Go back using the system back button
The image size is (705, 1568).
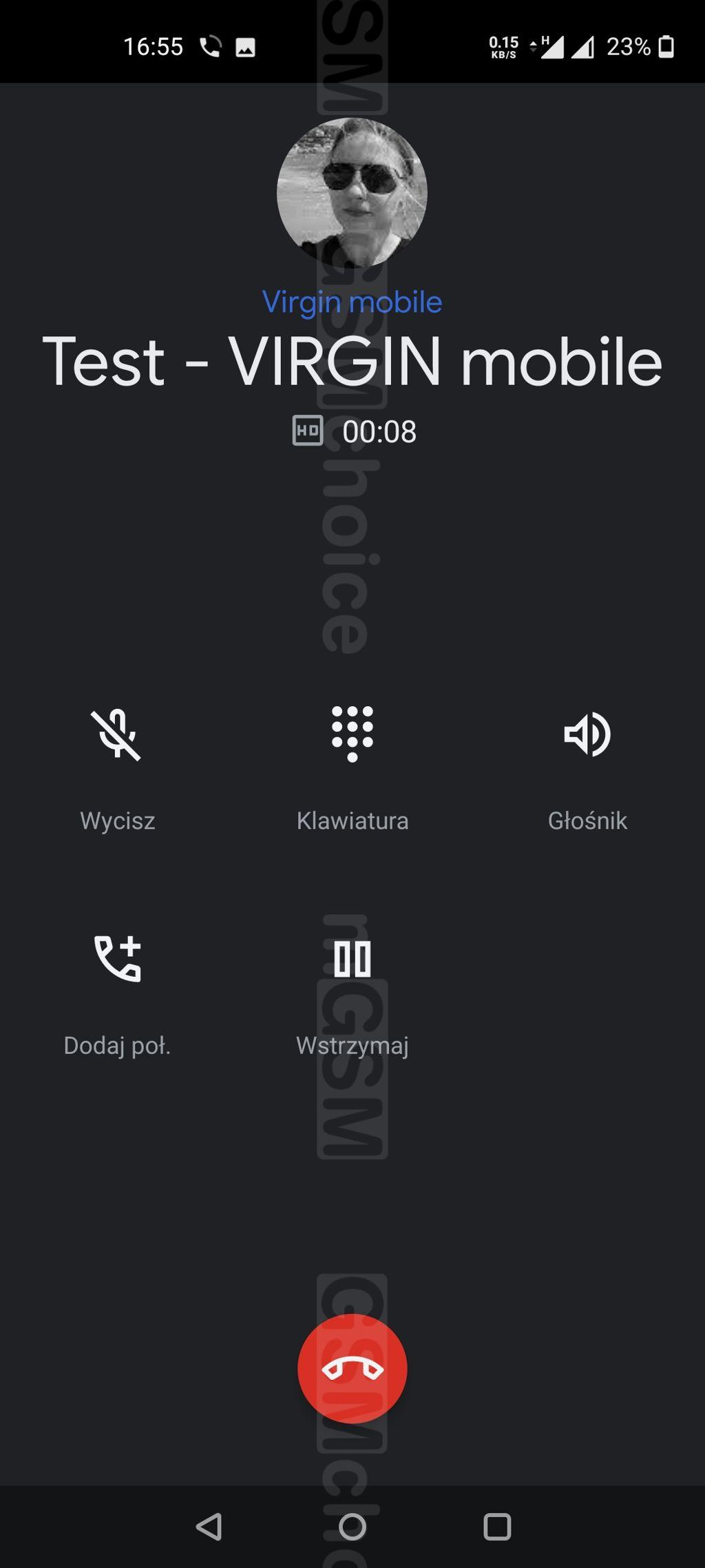(209, 1527)
